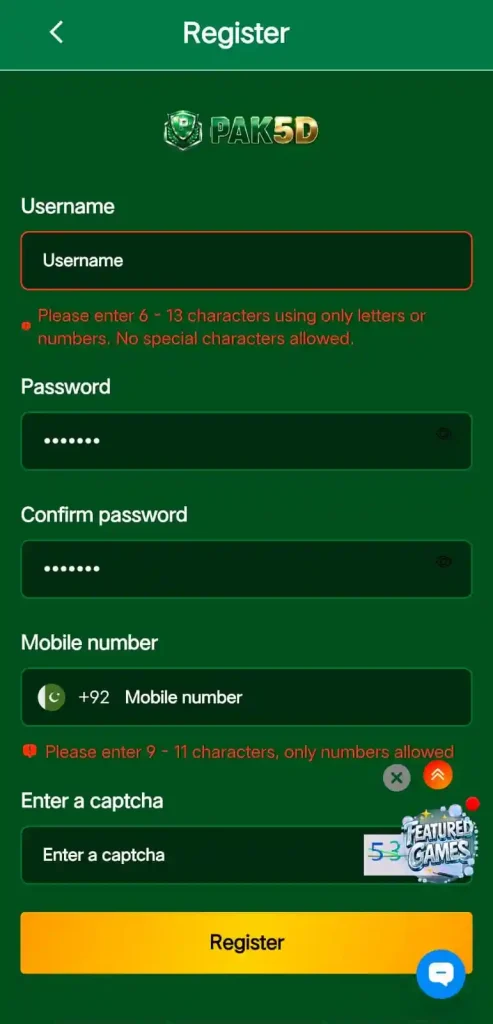
Task: Open the +92 country code picker
Action: [74, 697]
